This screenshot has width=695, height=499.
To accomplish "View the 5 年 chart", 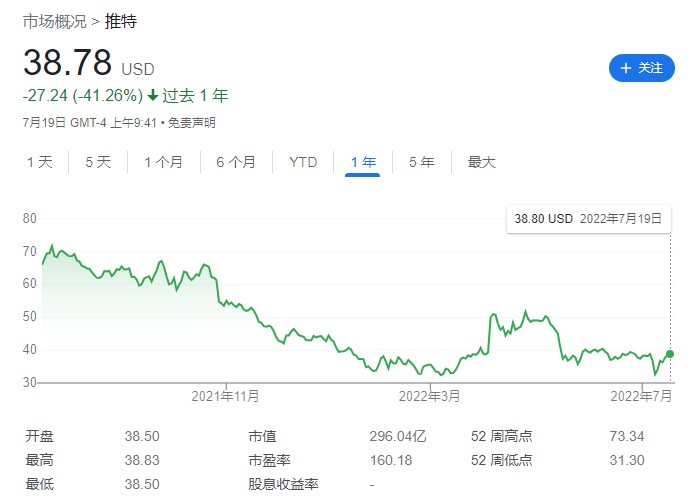I will 421,162.
